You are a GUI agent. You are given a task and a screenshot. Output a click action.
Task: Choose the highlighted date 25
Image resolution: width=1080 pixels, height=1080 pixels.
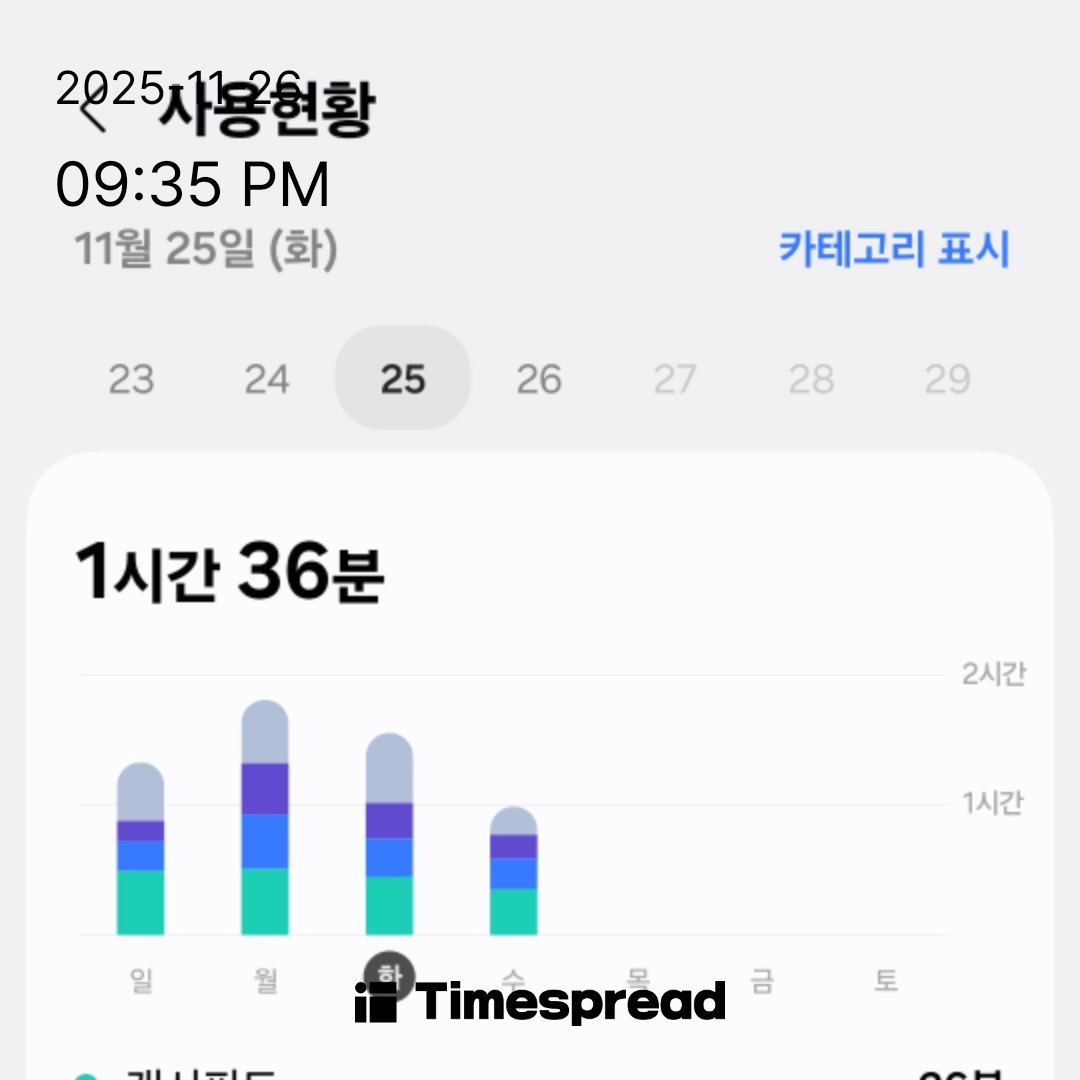(403, 379)
